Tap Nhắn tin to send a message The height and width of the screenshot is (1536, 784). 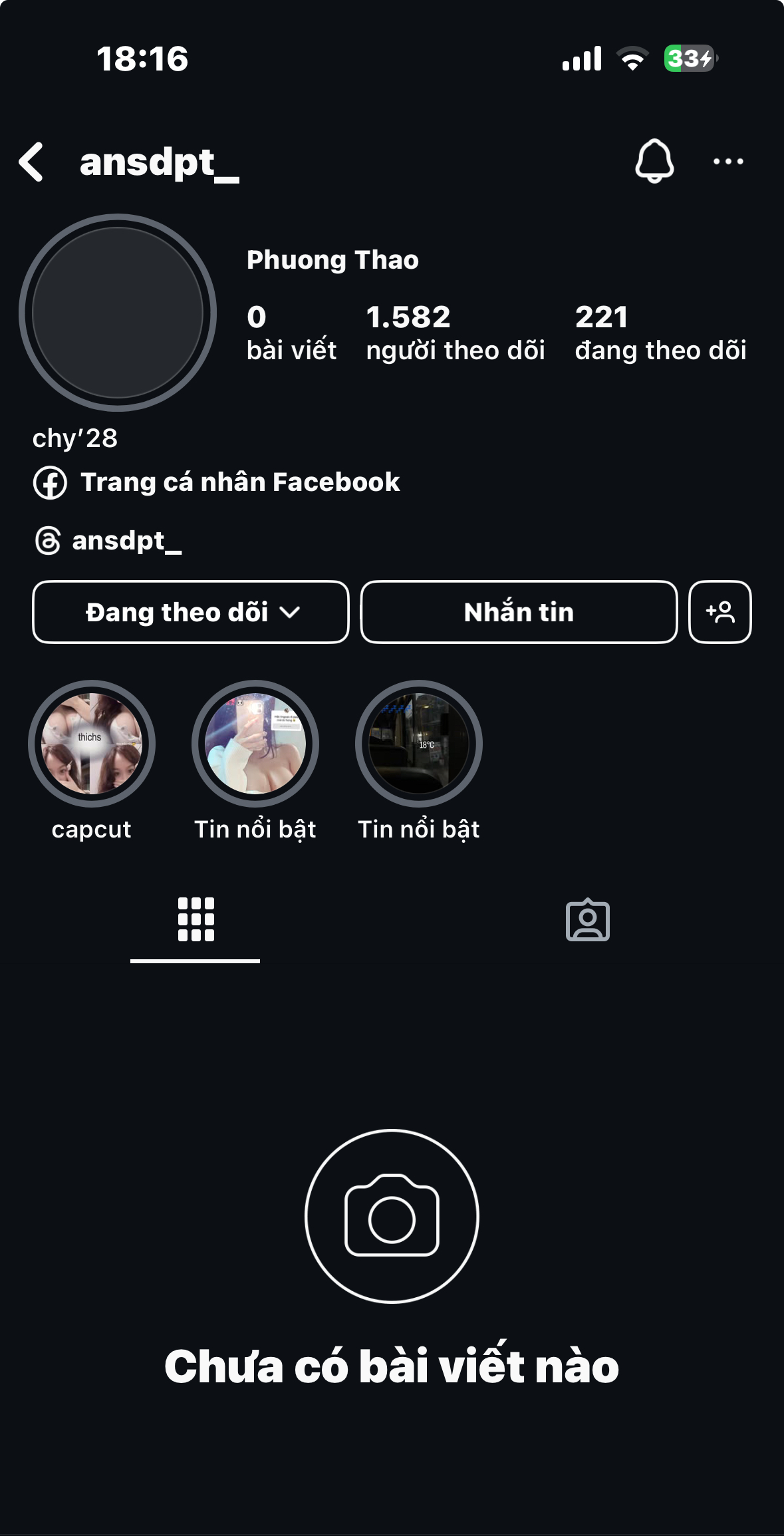click(x=519, y=612)
